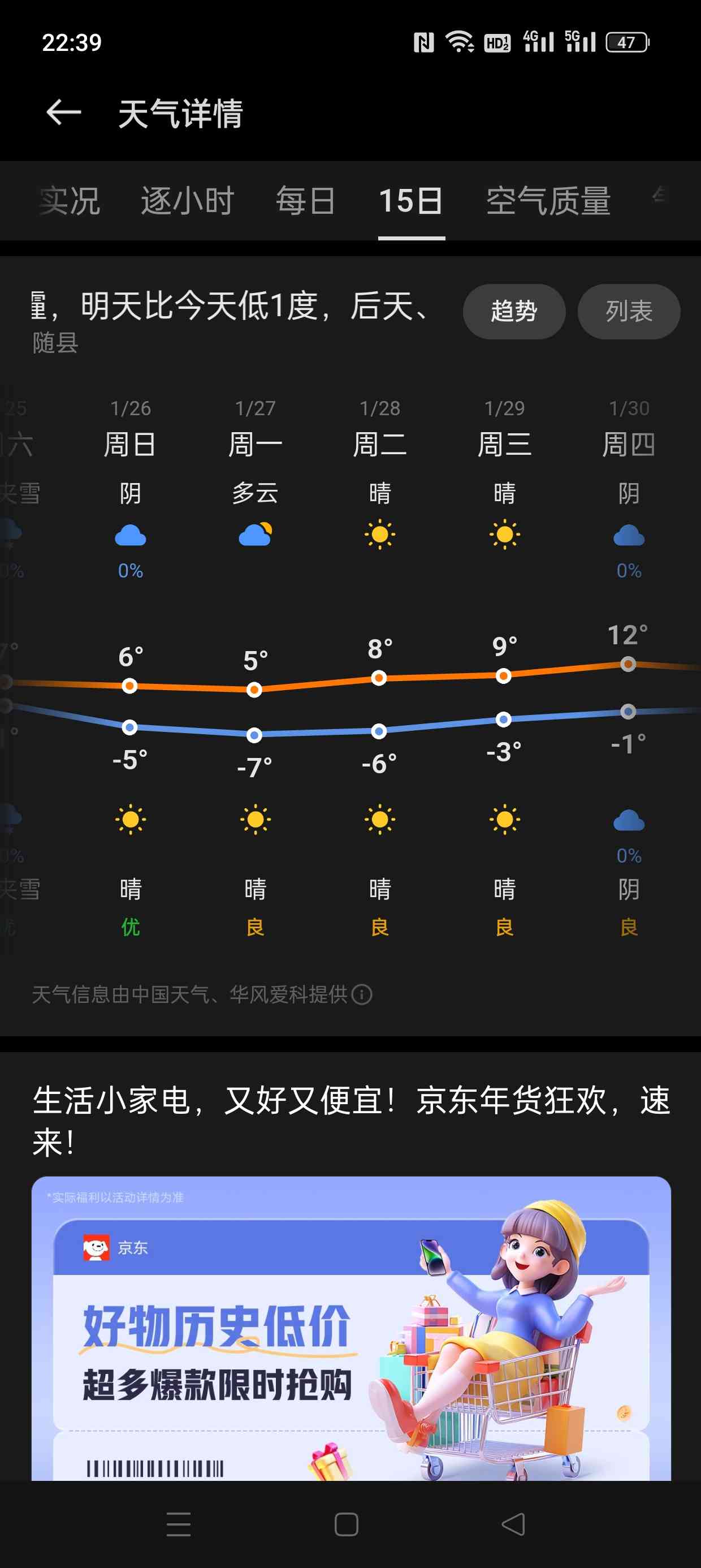Switch to the 实况 tab

70,201
